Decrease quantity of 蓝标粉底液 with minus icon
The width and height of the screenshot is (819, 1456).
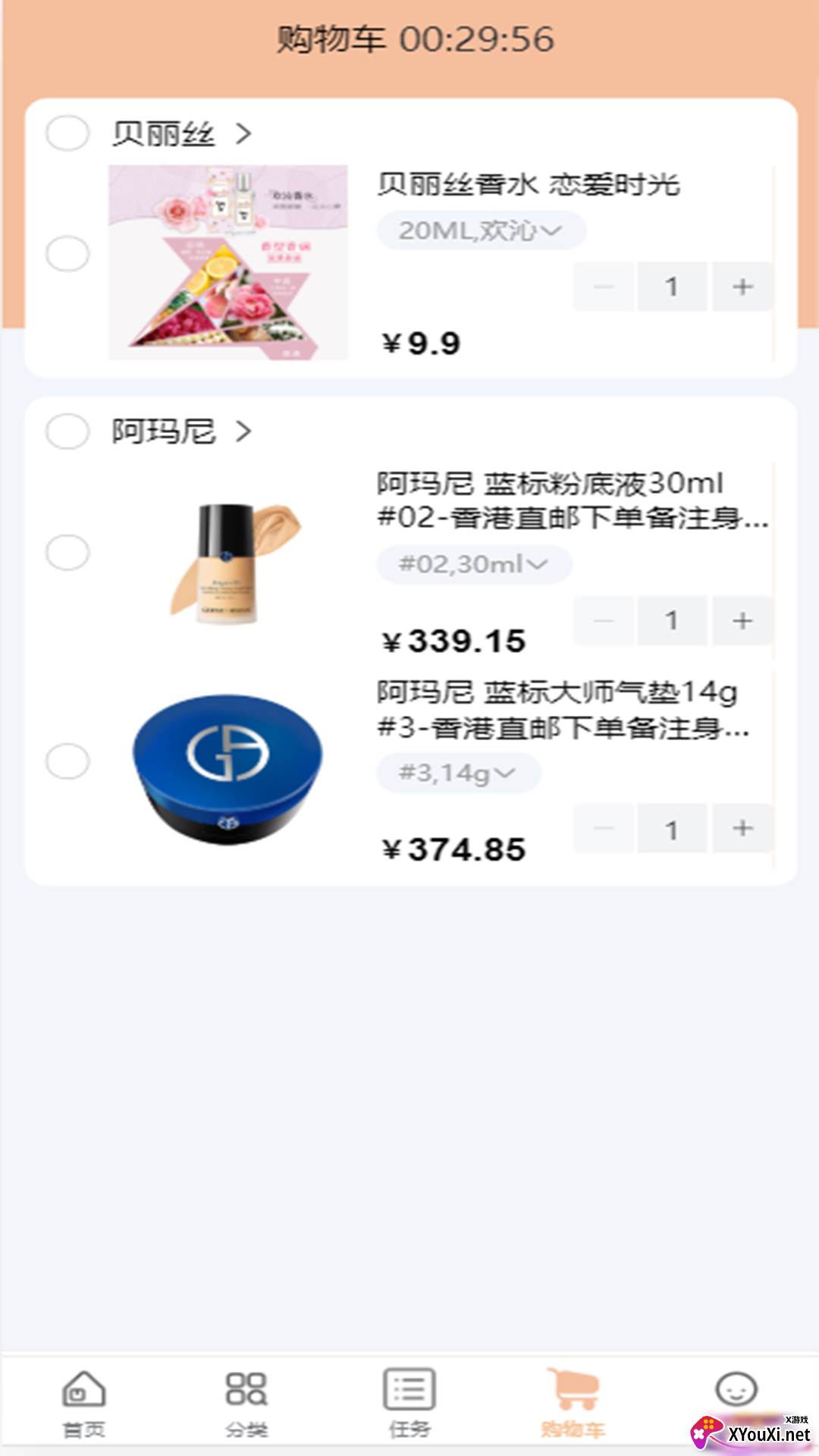pos(603,620)
